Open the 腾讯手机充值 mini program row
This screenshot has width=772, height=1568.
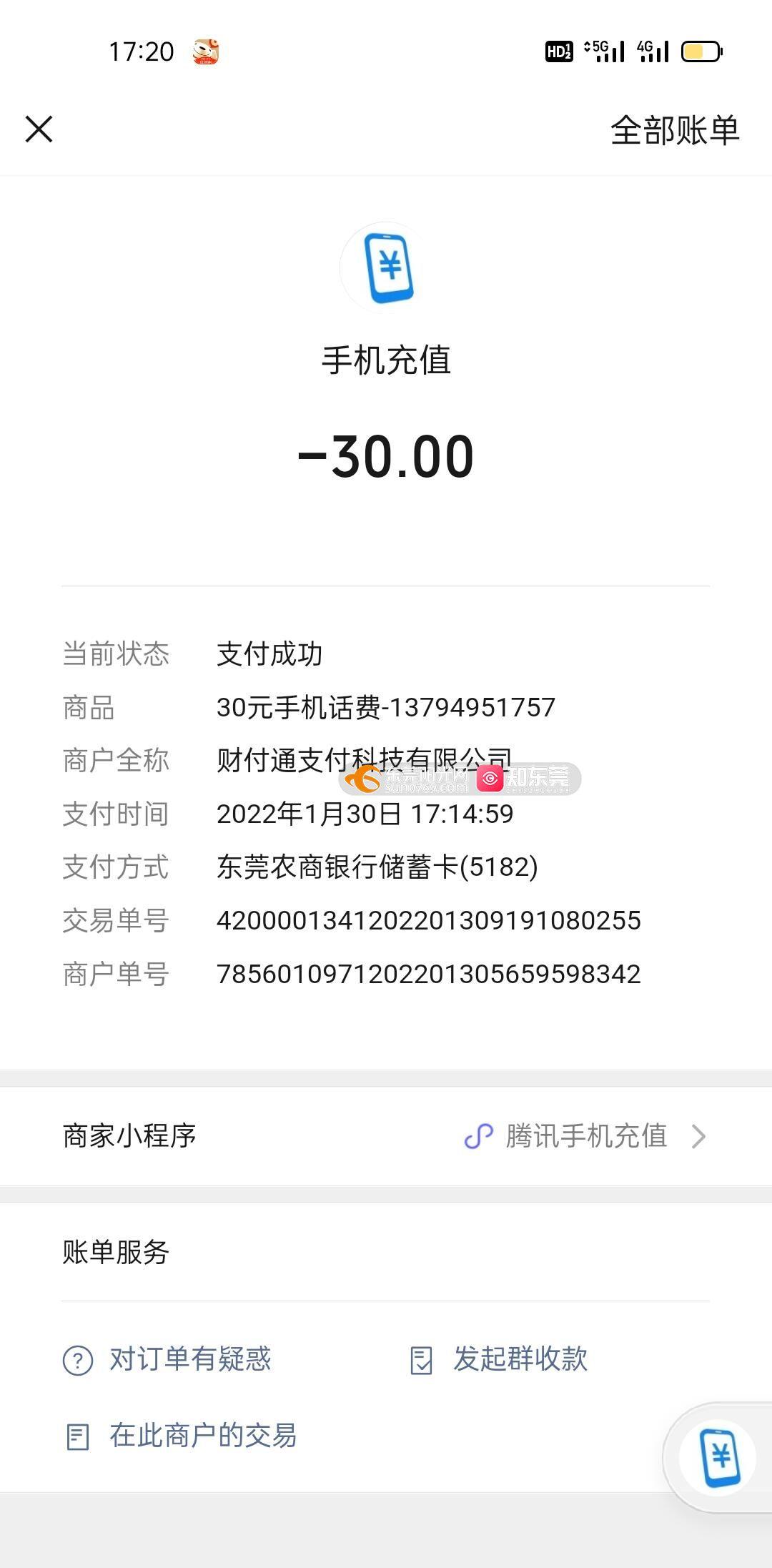(x=386, y=1135)
